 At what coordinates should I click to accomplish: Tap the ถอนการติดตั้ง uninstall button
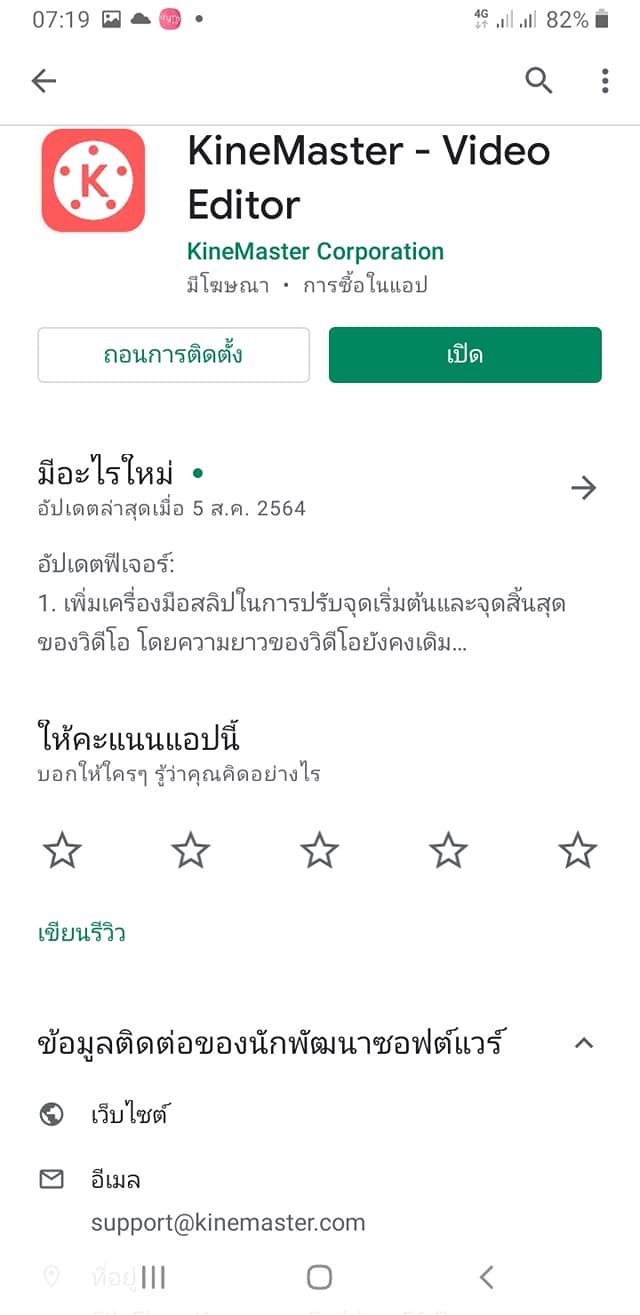[x=173, y=355]
